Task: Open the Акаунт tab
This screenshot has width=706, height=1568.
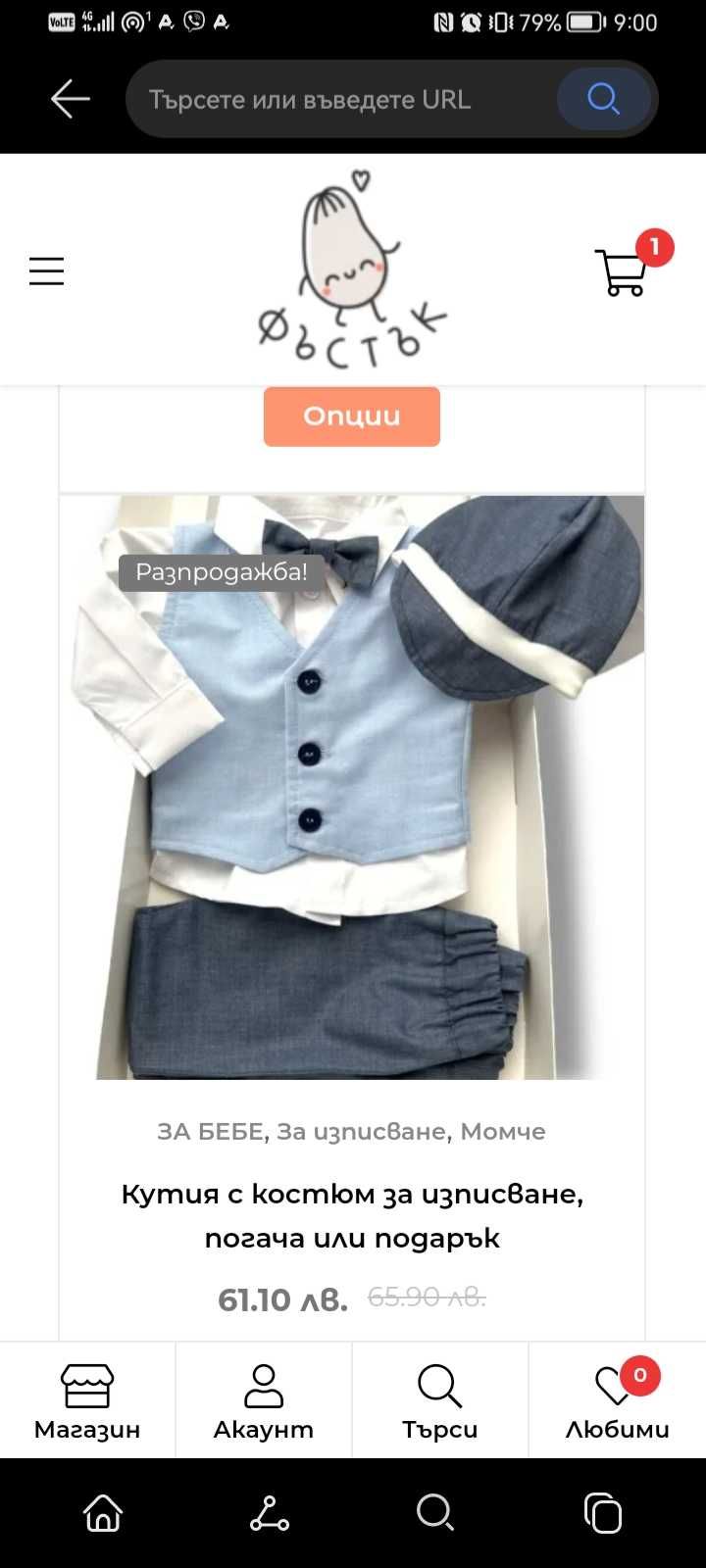Action: coord(263,1400)
